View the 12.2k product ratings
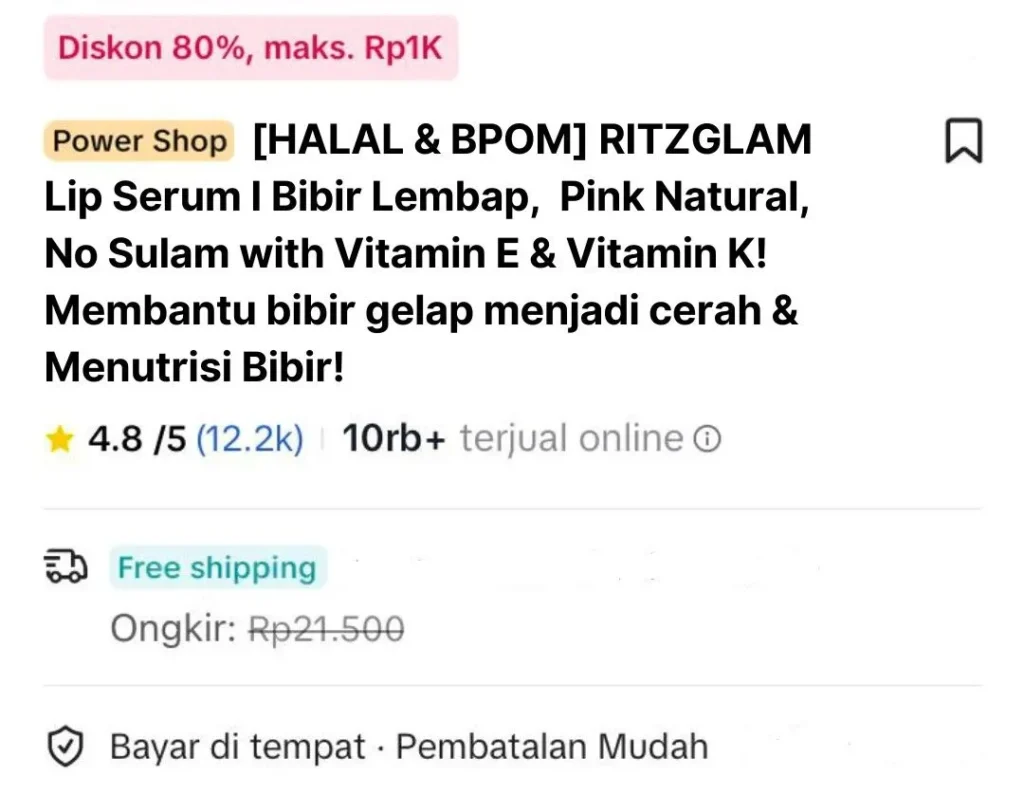1024x795 pixels. click(x=249, y=439)
